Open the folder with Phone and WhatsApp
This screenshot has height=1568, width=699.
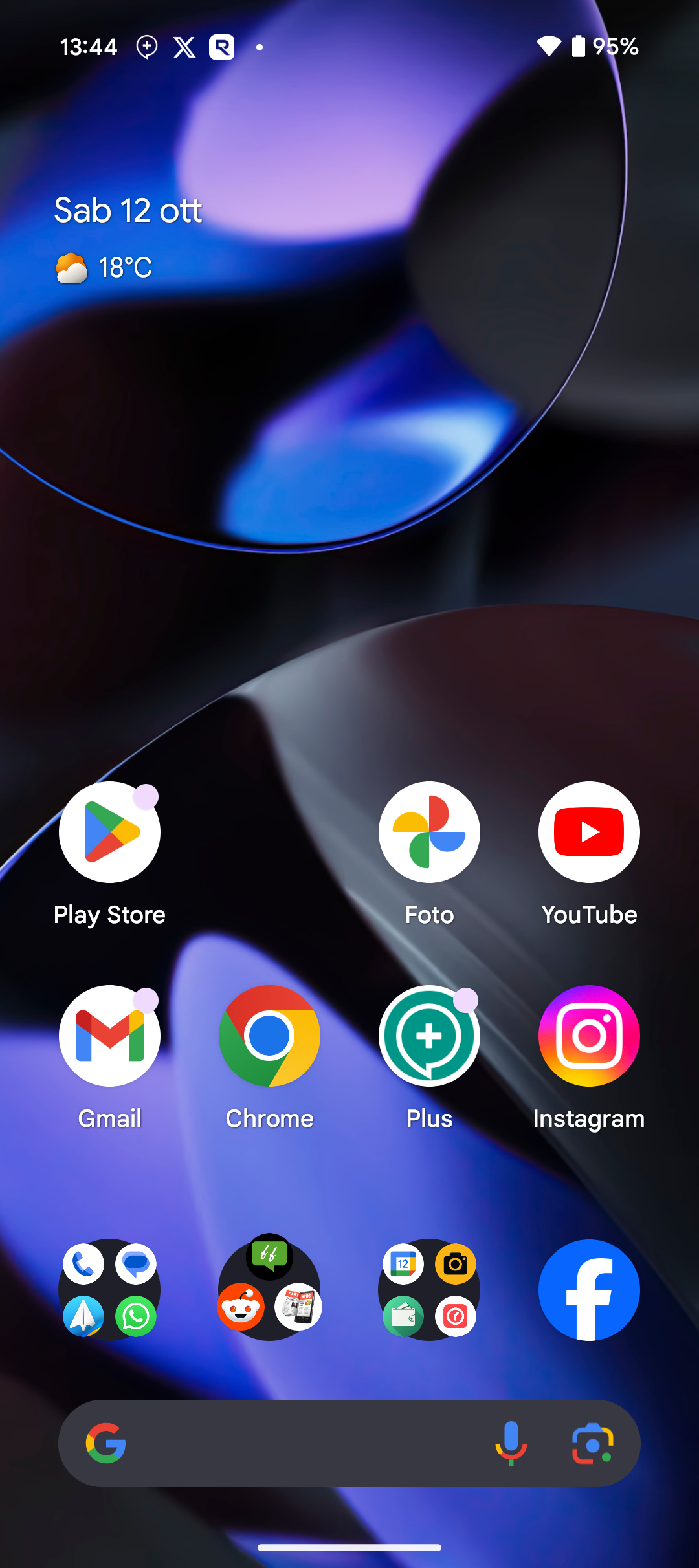[x=109, y=1290]
